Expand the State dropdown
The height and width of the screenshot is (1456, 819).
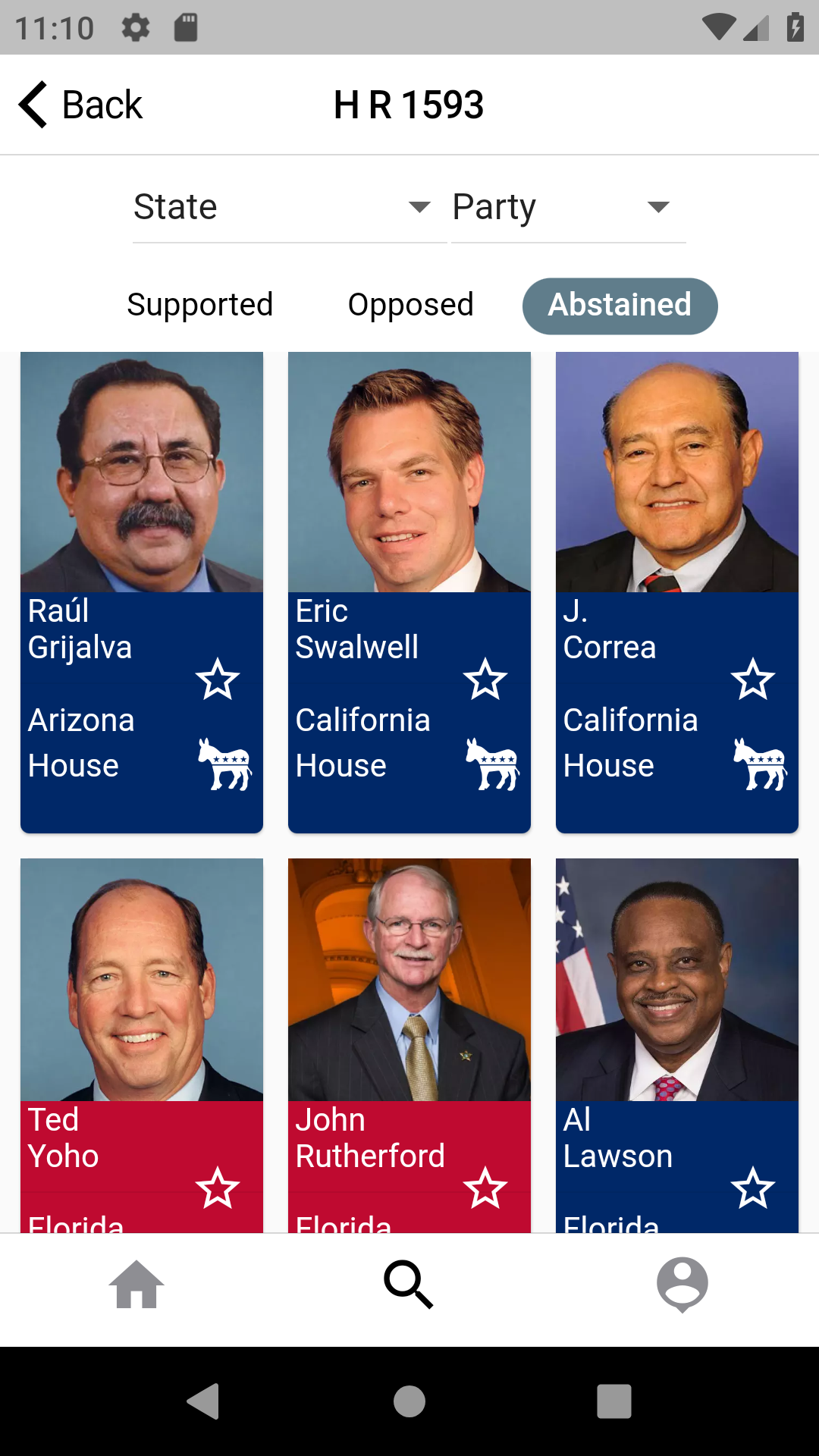(x=288, y=207)
